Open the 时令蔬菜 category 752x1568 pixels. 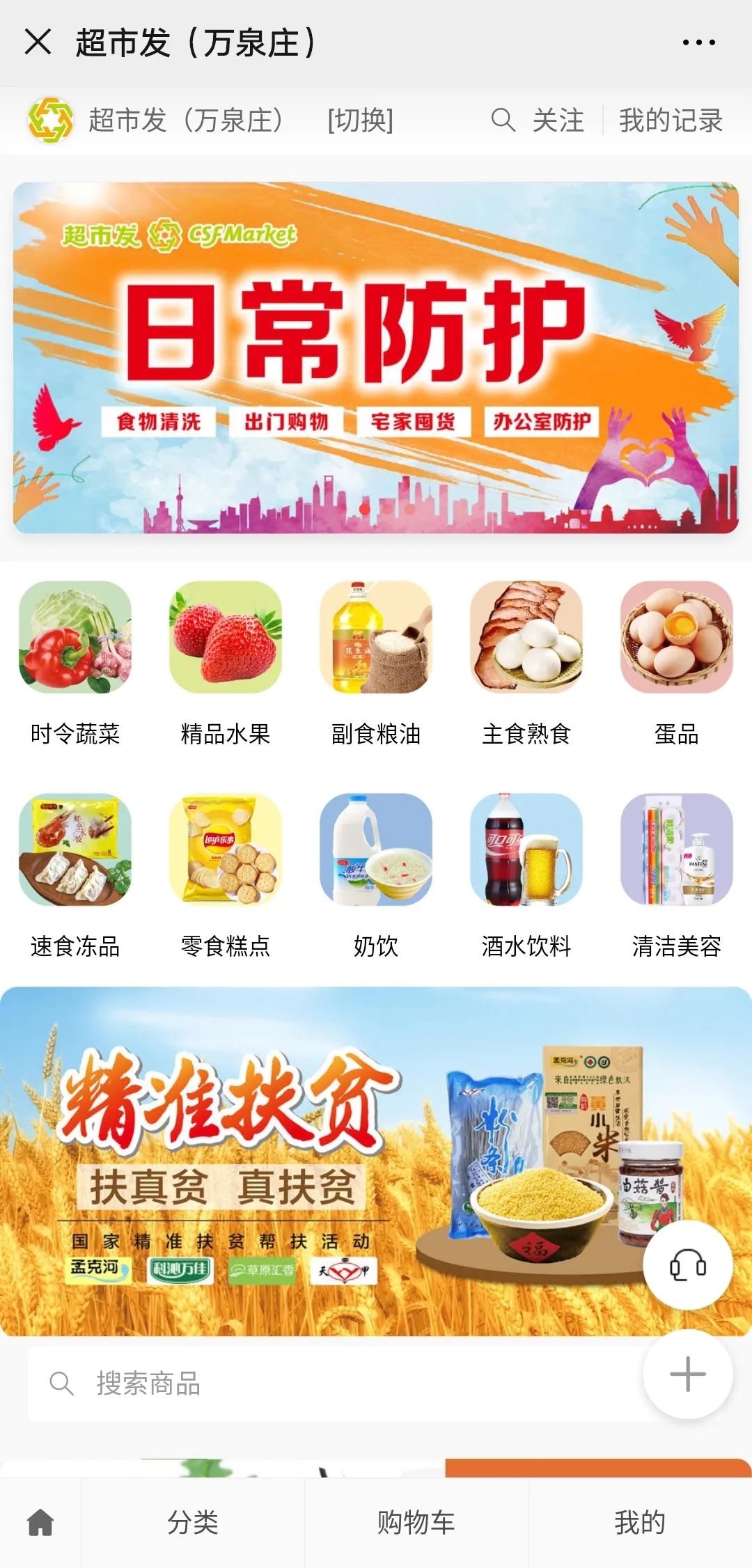(x=75, y=664)
